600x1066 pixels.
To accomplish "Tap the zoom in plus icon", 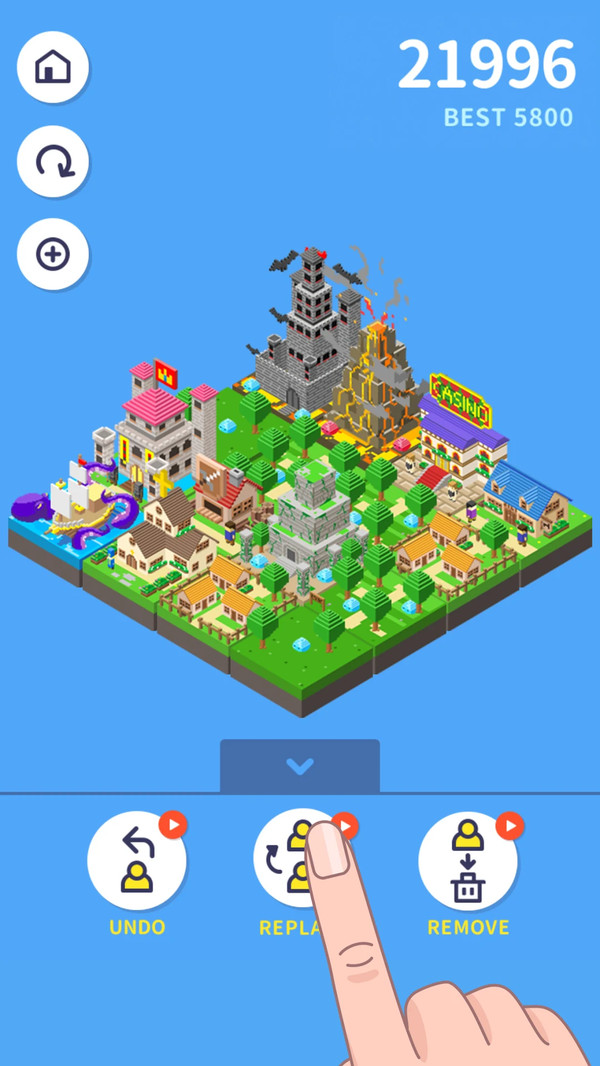I will [x=53, y=254].
